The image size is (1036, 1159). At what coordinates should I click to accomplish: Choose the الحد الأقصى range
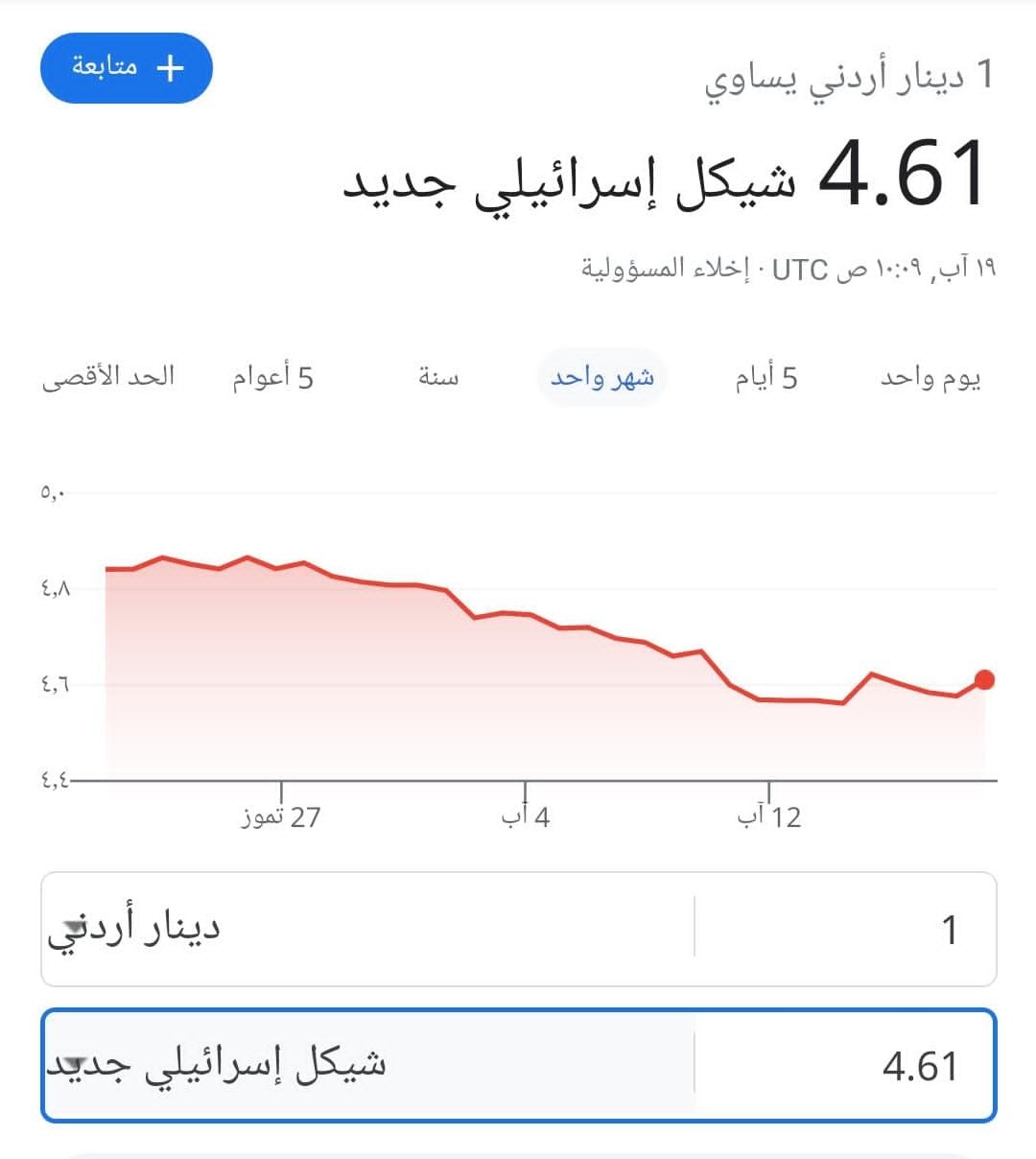click(x=108, y=377)
